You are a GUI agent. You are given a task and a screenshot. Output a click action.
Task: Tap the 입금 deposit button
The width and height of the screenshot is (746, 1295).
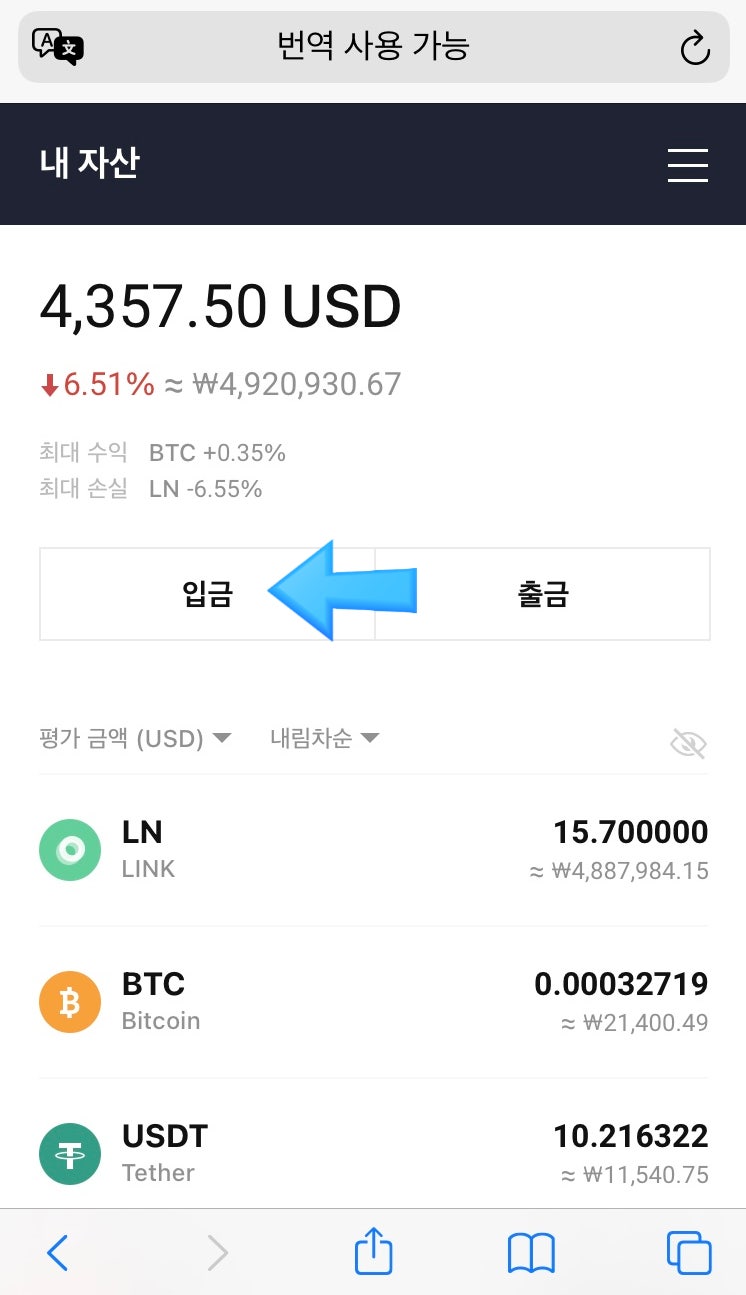(207, 594)
